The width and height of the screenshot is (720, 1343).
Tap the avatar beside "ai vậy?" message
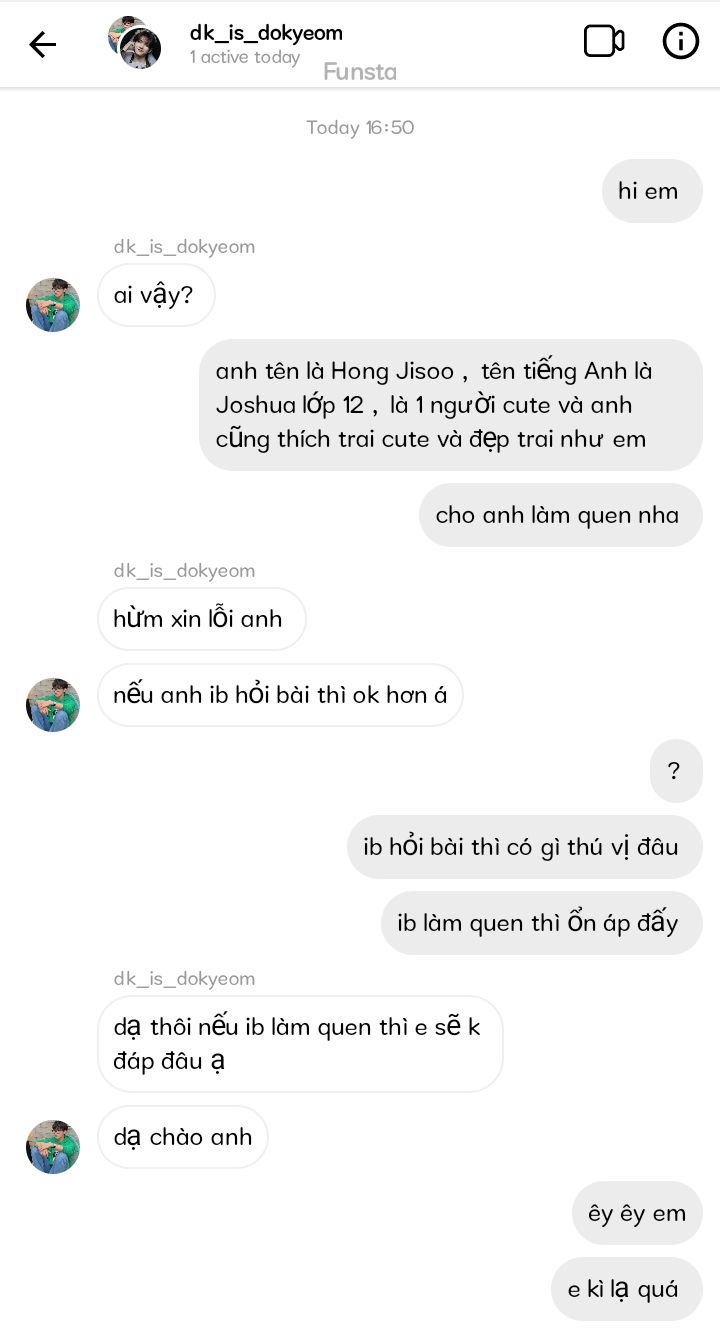pyautogui.click(x=53, y=305)
